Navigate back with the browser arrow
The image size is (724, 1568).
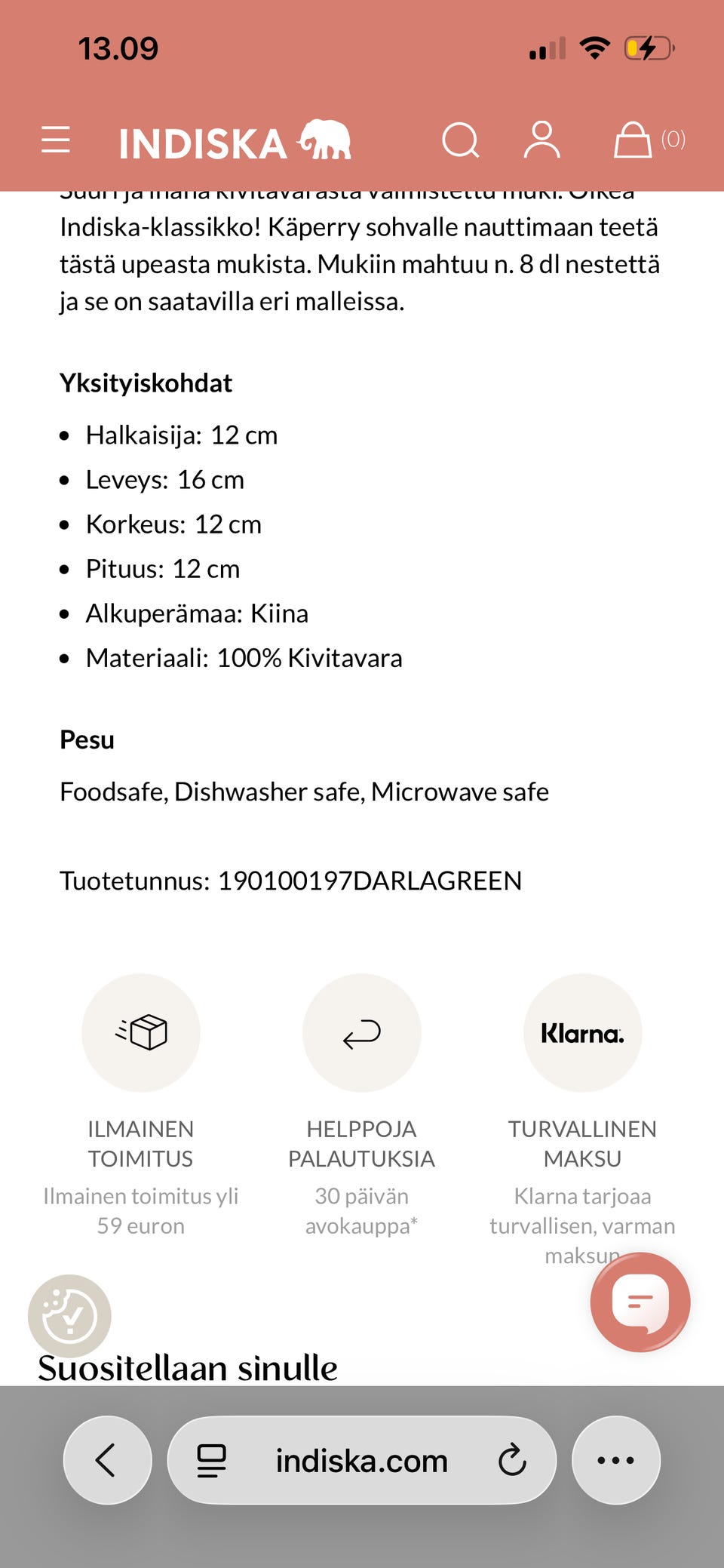[x=107, y=1459]
